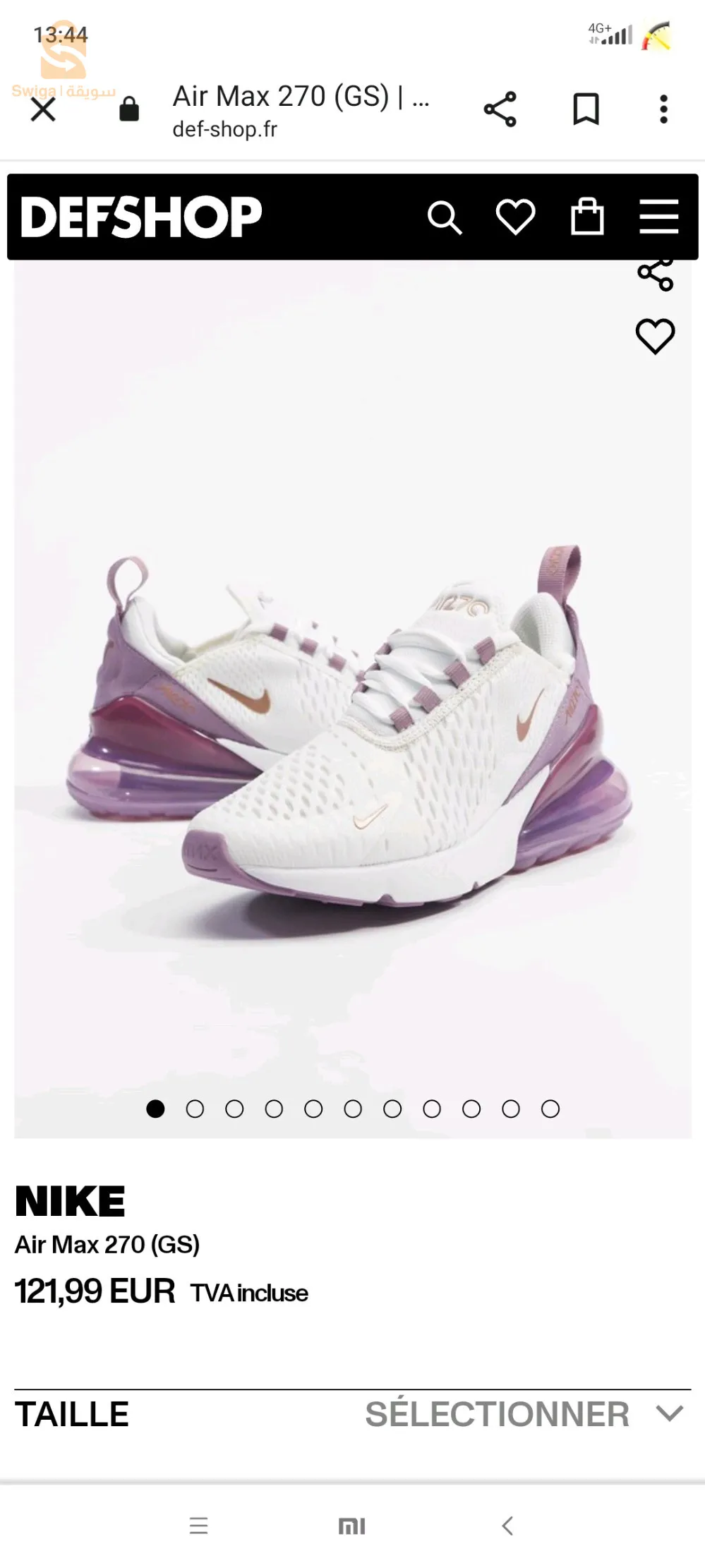The height and width of the screenshot is (1568, 705).
Task: Open the DefShop hamburger menu
Action: point(658,217)
